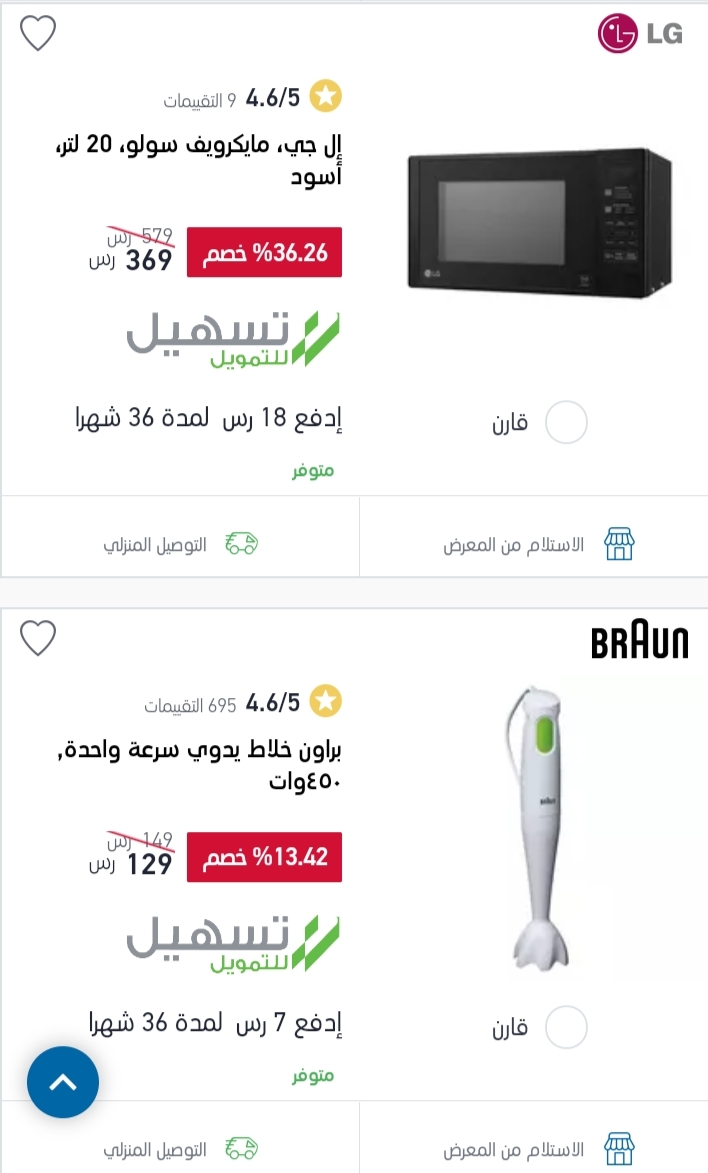Add the Braun hand blender to wishlist

coord(37,638)
